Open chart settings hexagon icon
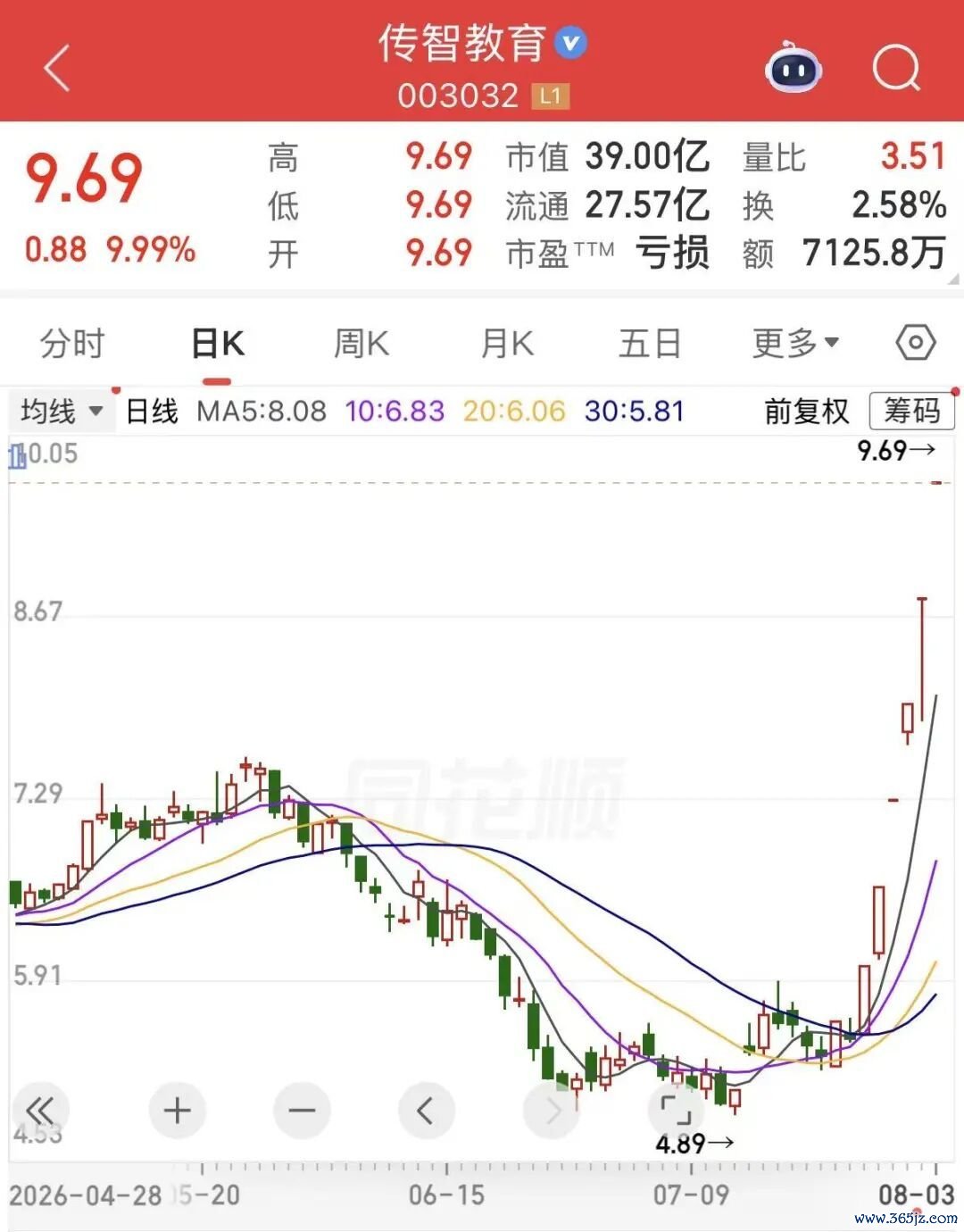This screenshot has width=964, height=1232. click(916, 343)
